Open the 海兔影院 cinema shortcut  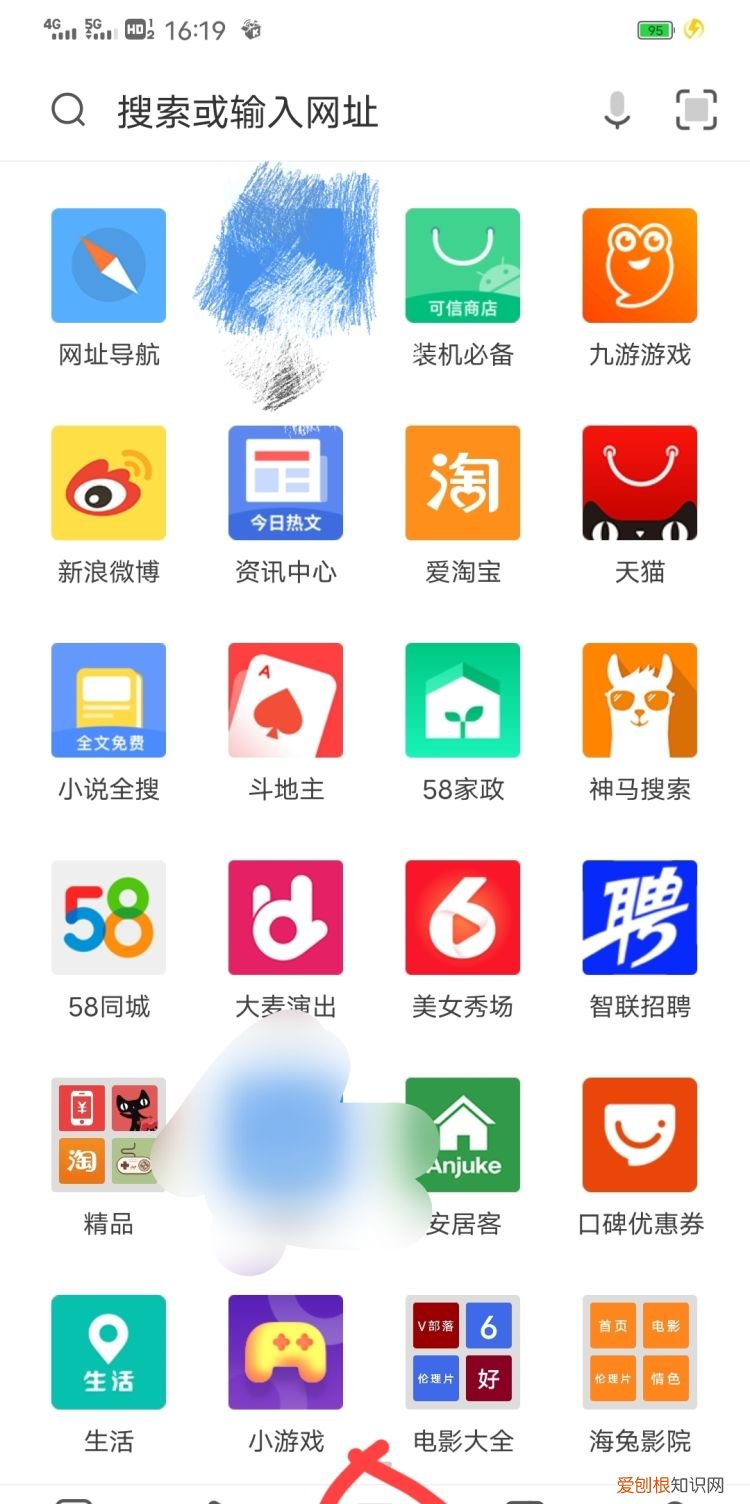[x=638, y=1351]
